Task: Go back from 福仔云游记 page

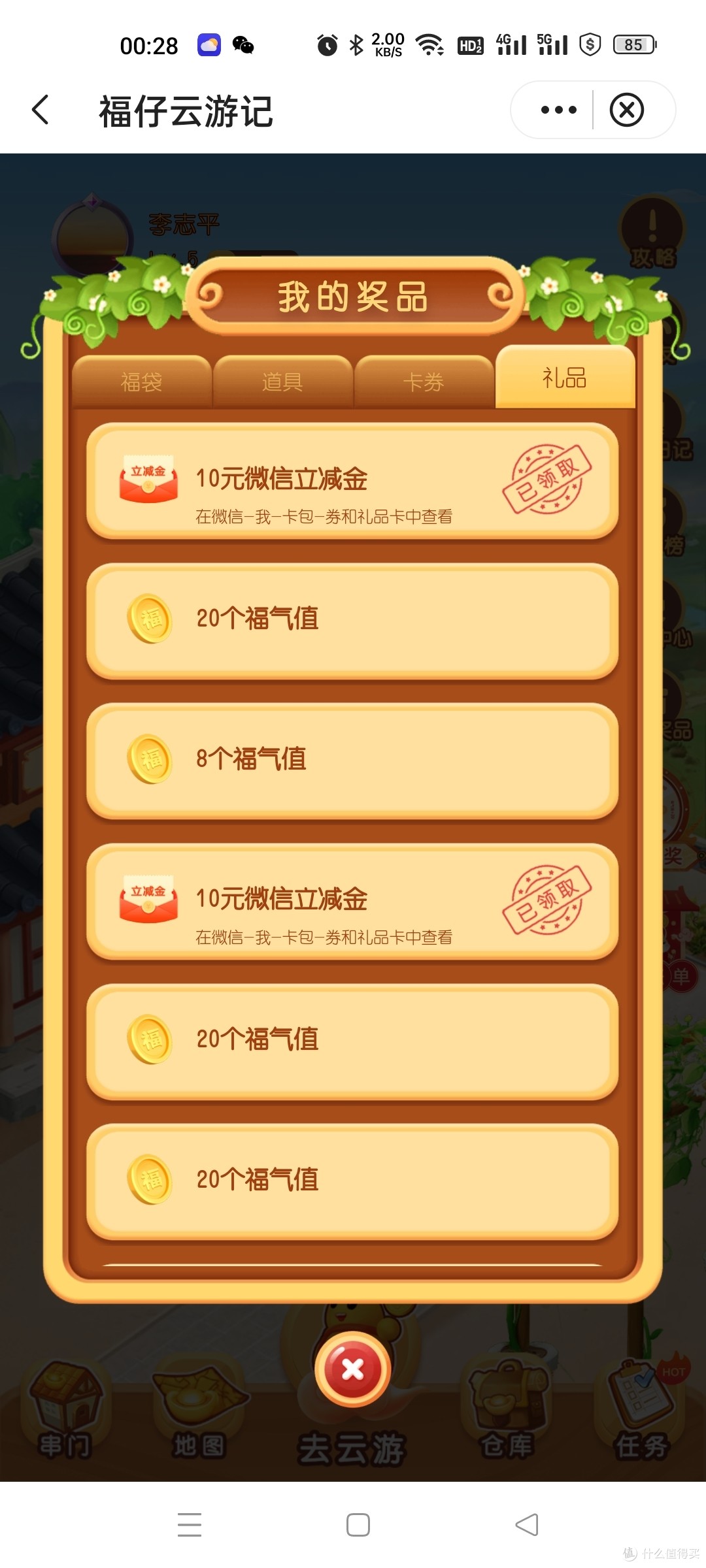Action: coord(41,110)
